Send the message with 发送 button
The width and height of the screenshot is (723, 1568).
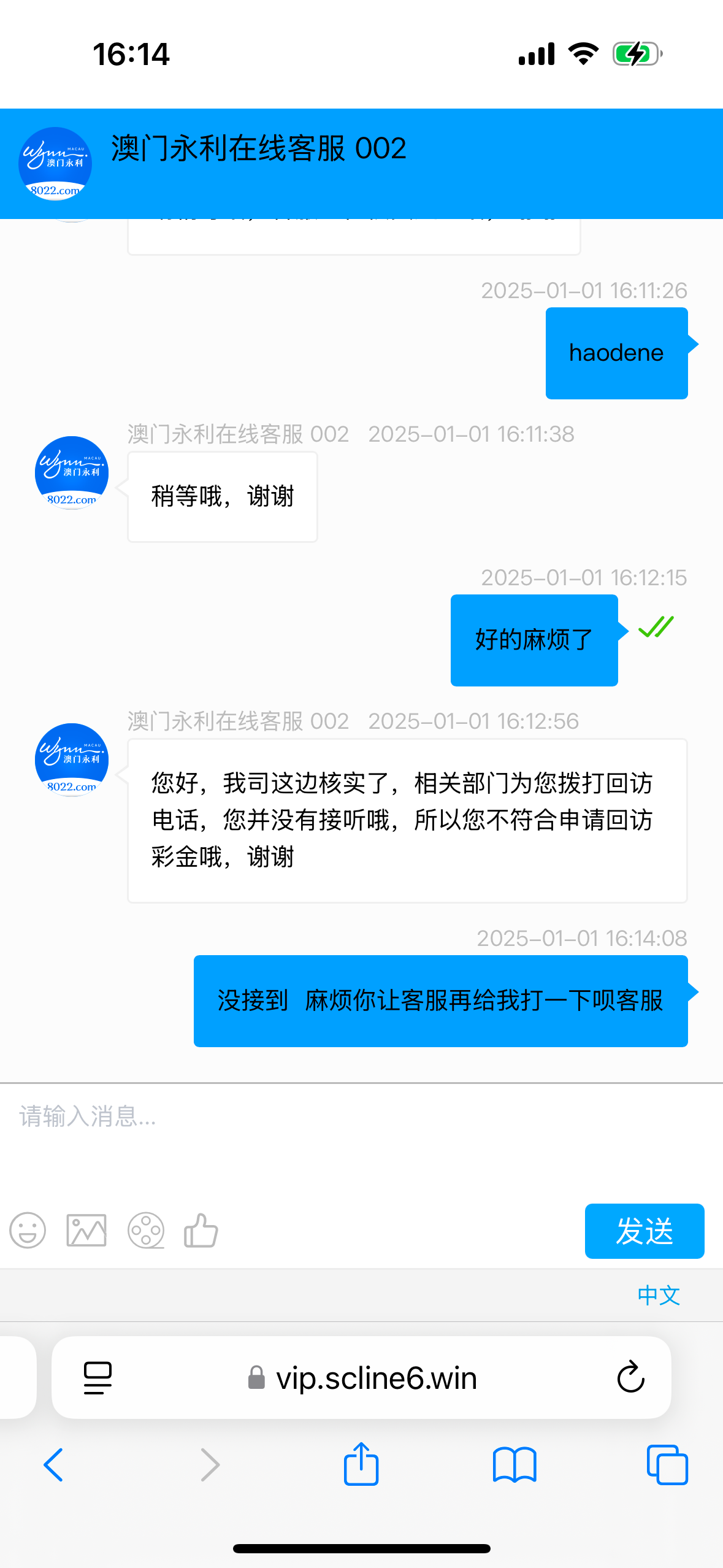tap(645, 1231)
